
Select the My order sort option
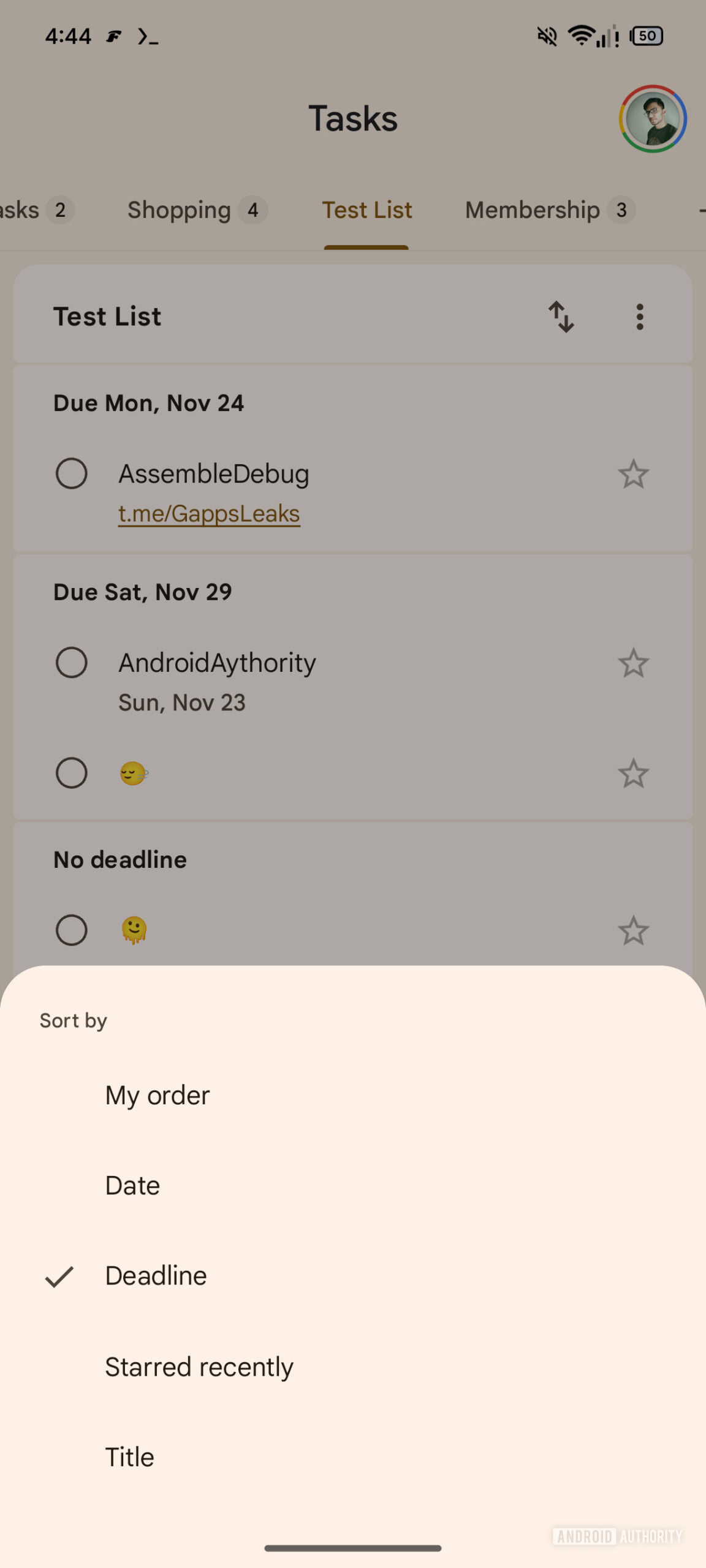point(157,1095)
